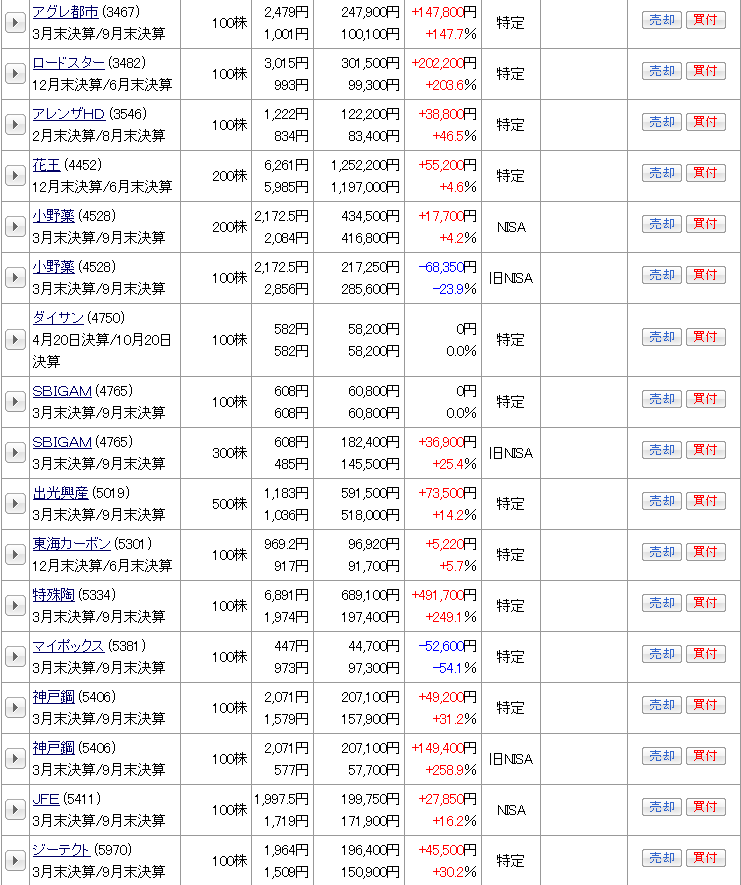Expand the ロードスター row arrow

[14, 73]
